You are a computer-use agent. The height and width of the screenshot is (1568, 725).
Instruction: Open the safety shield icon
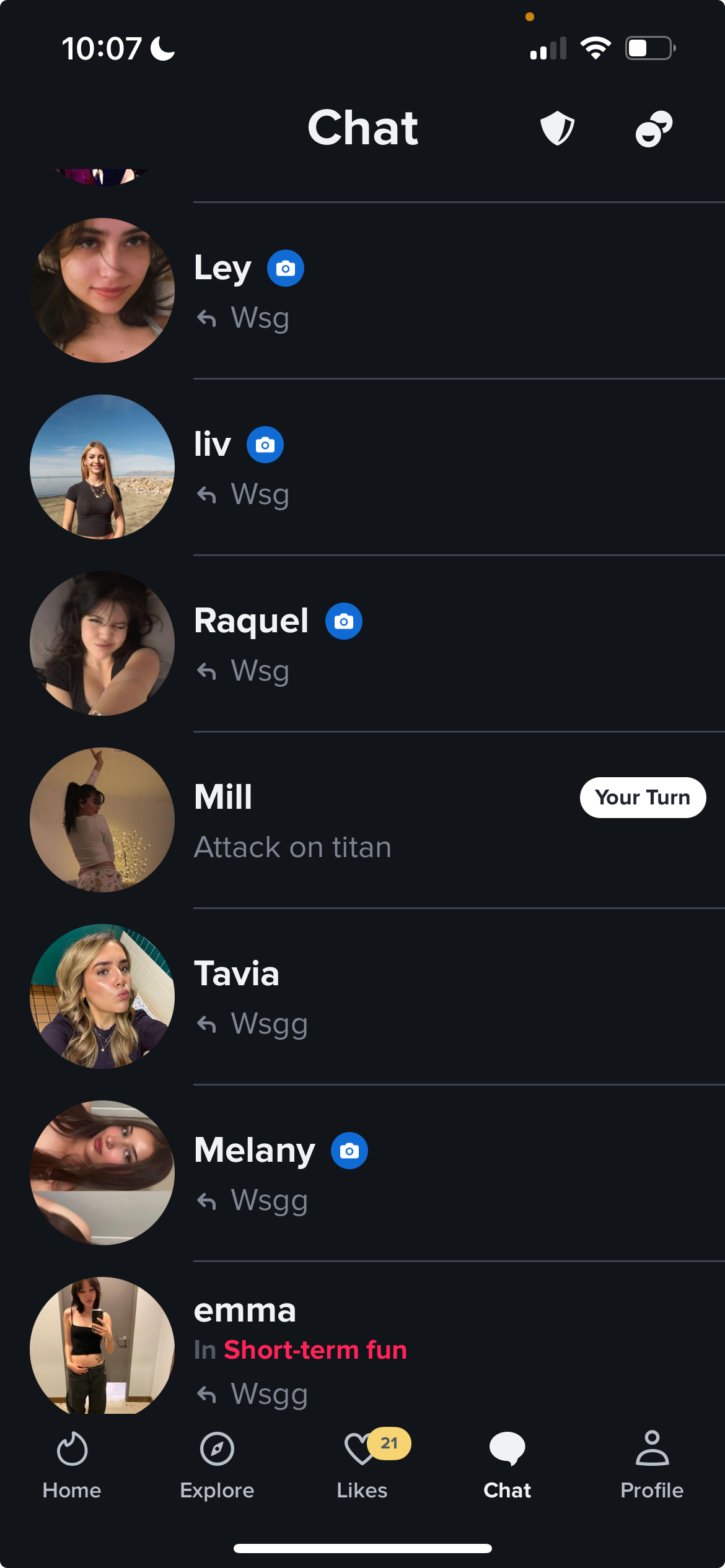pyautogui.click(x=557, y=128)
